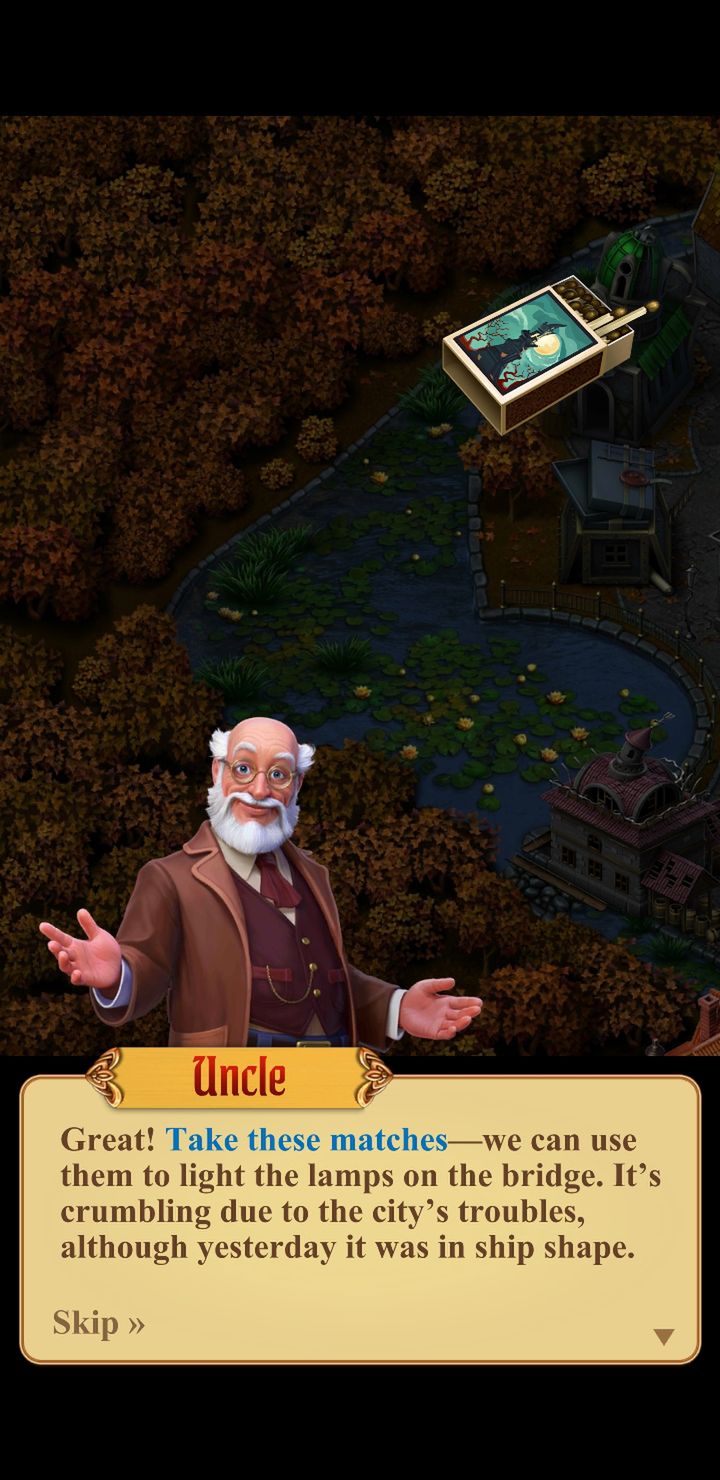Advance dialogue with the down arrow
The image size is (720, 1480).
tap(663, 1337)
